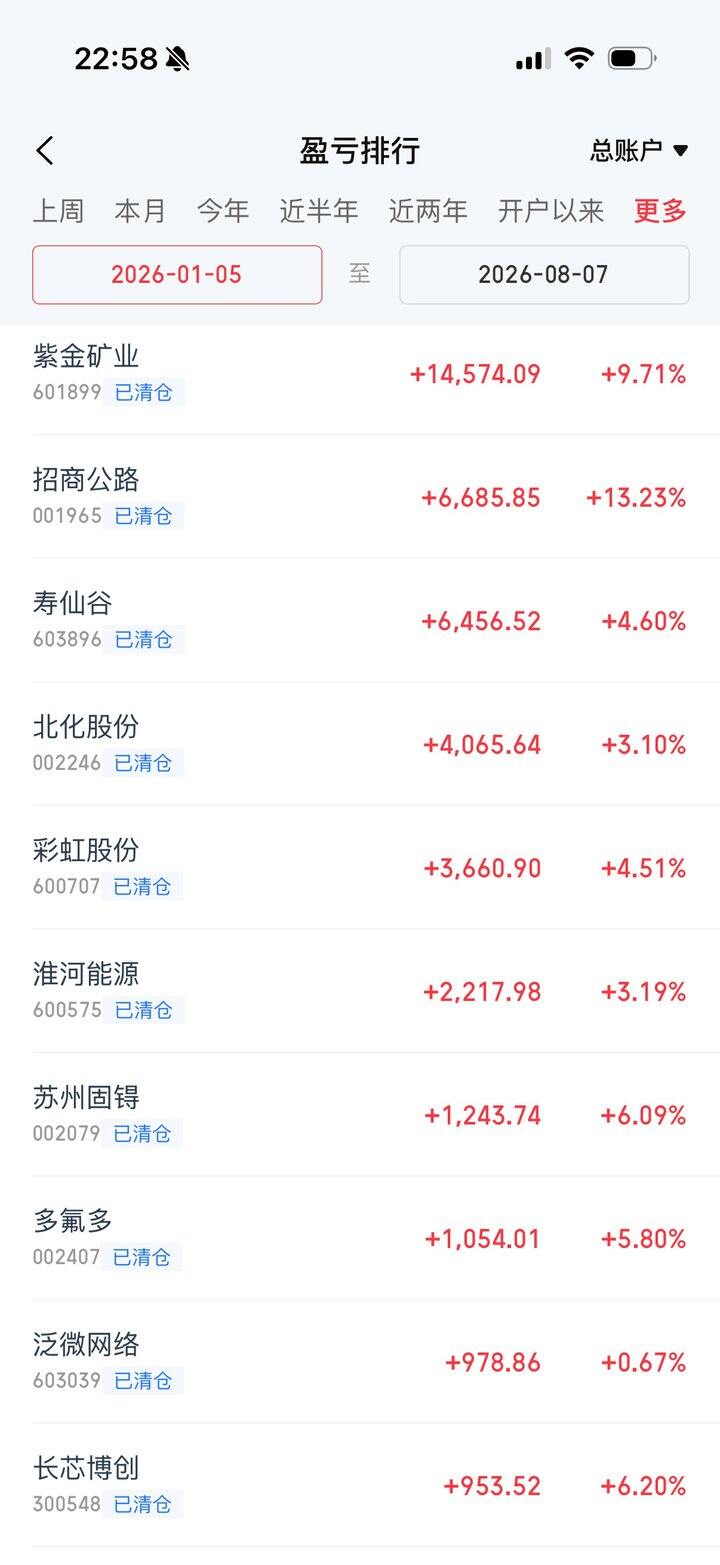The image size is (720, 1565).
Task: Select the 近两年 tab
Action: pos(428,211)
